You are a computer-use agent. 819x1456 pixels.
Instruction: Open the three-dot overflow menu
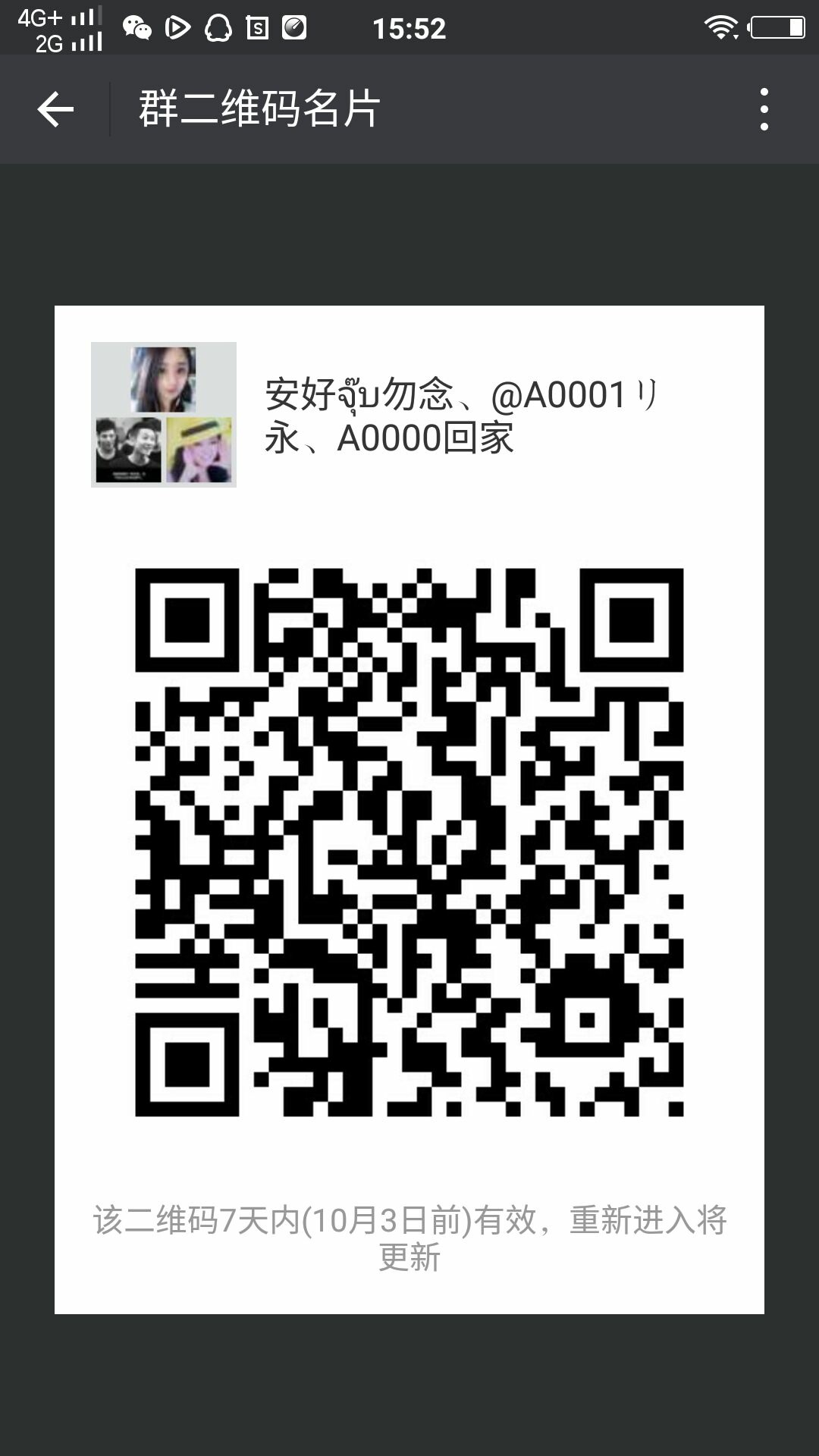(x=764, y=109)
